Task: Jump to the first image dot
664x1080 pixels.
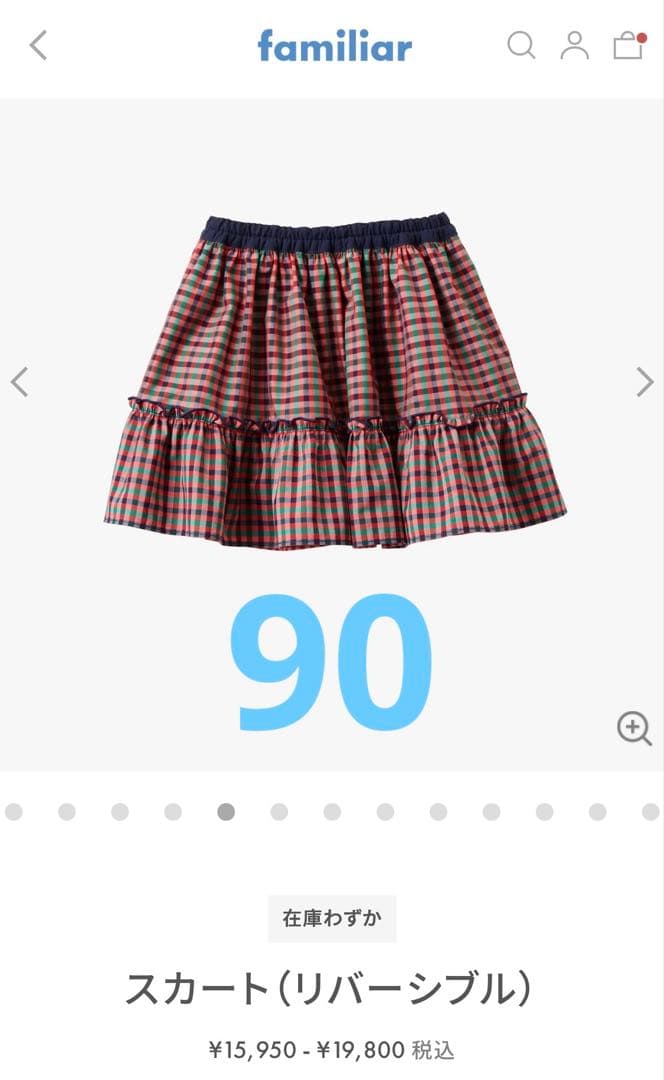Action: pos(14,812)
